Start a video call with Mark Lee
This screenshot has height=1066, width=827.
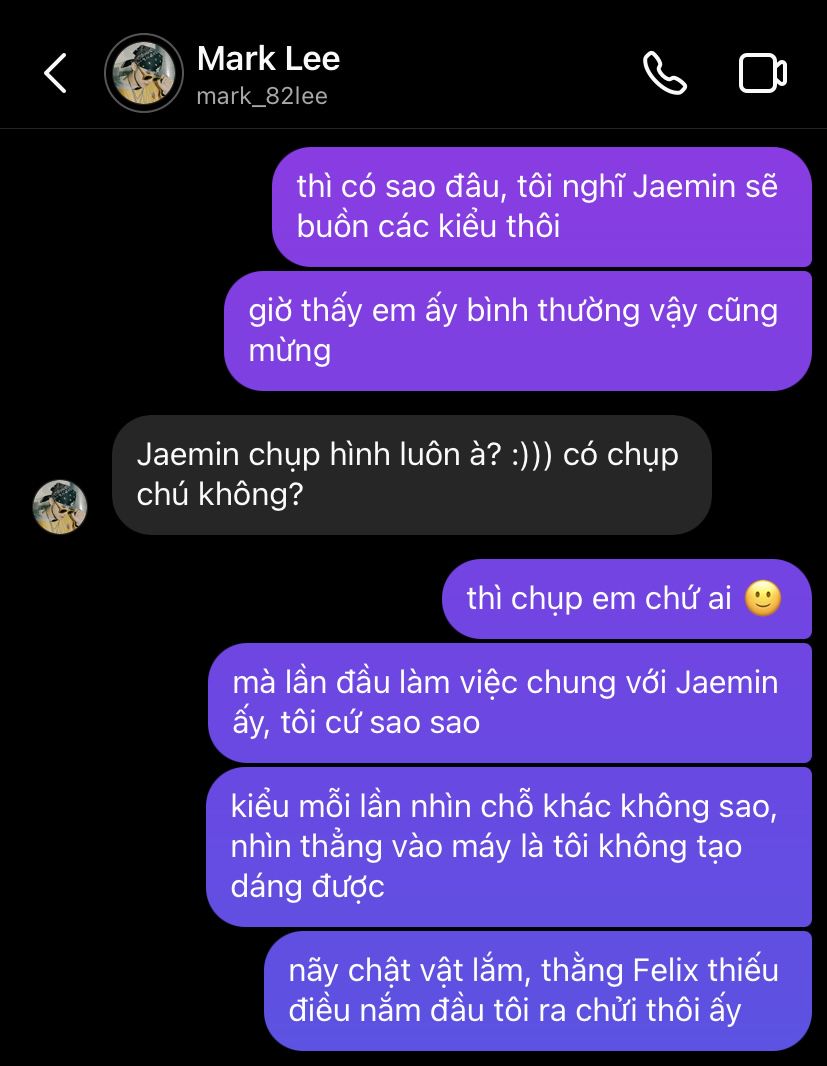coord(762,73)
